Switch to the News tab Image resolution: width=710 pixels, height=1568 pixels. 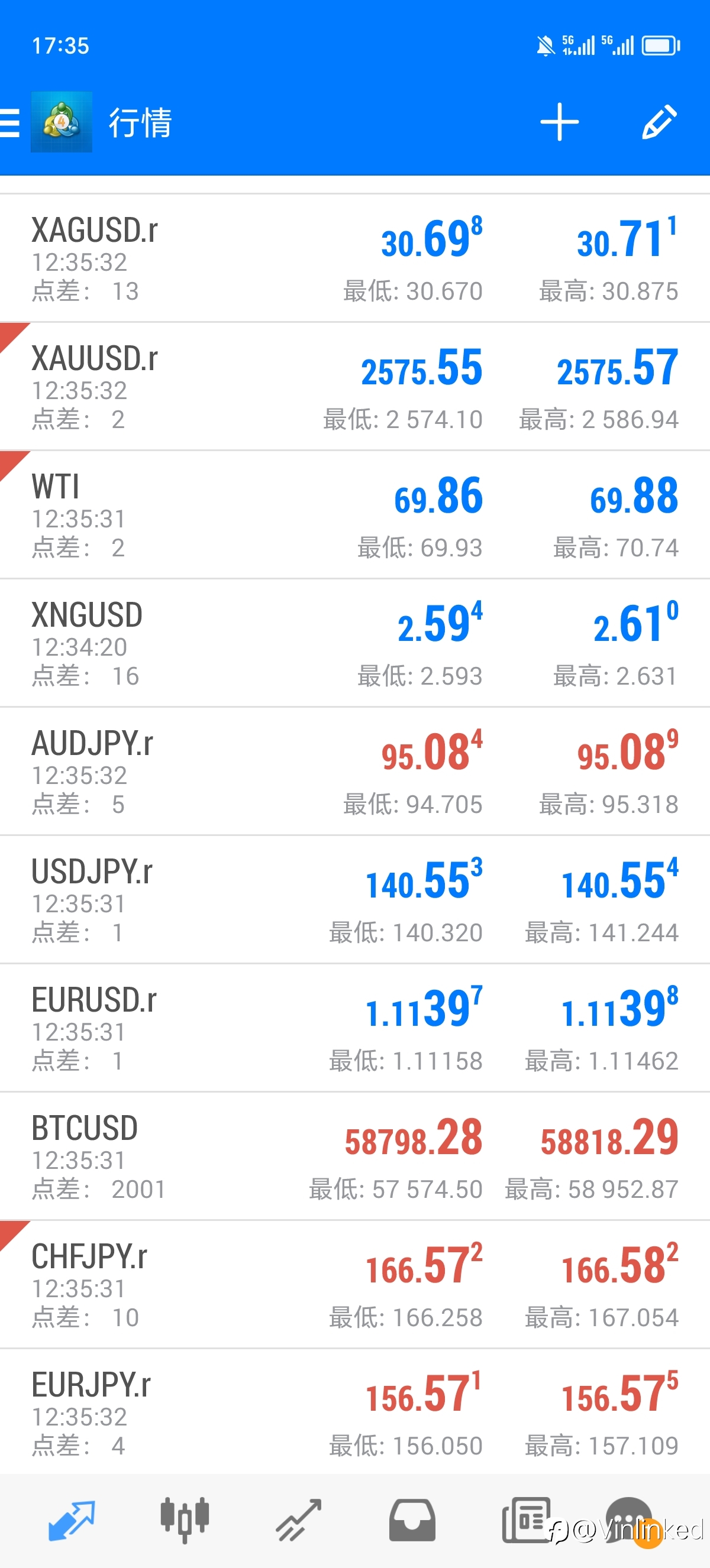[x=526, y=1521]
